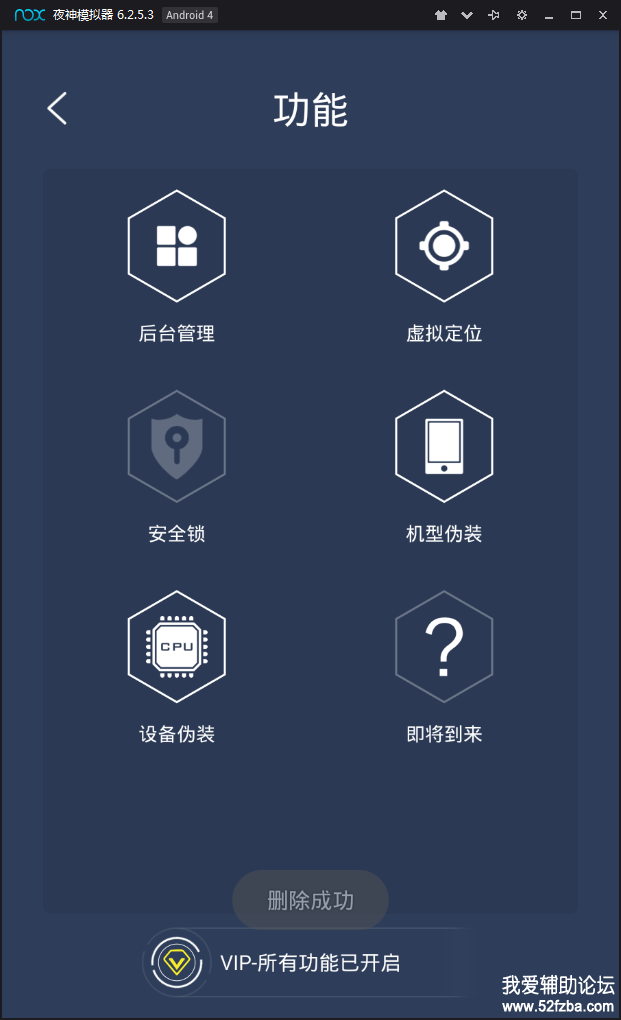Viewport: 621px width, 1020px height.
Task: Tap the VIP-所有功能已开启 banner
Action: point(310,963)
